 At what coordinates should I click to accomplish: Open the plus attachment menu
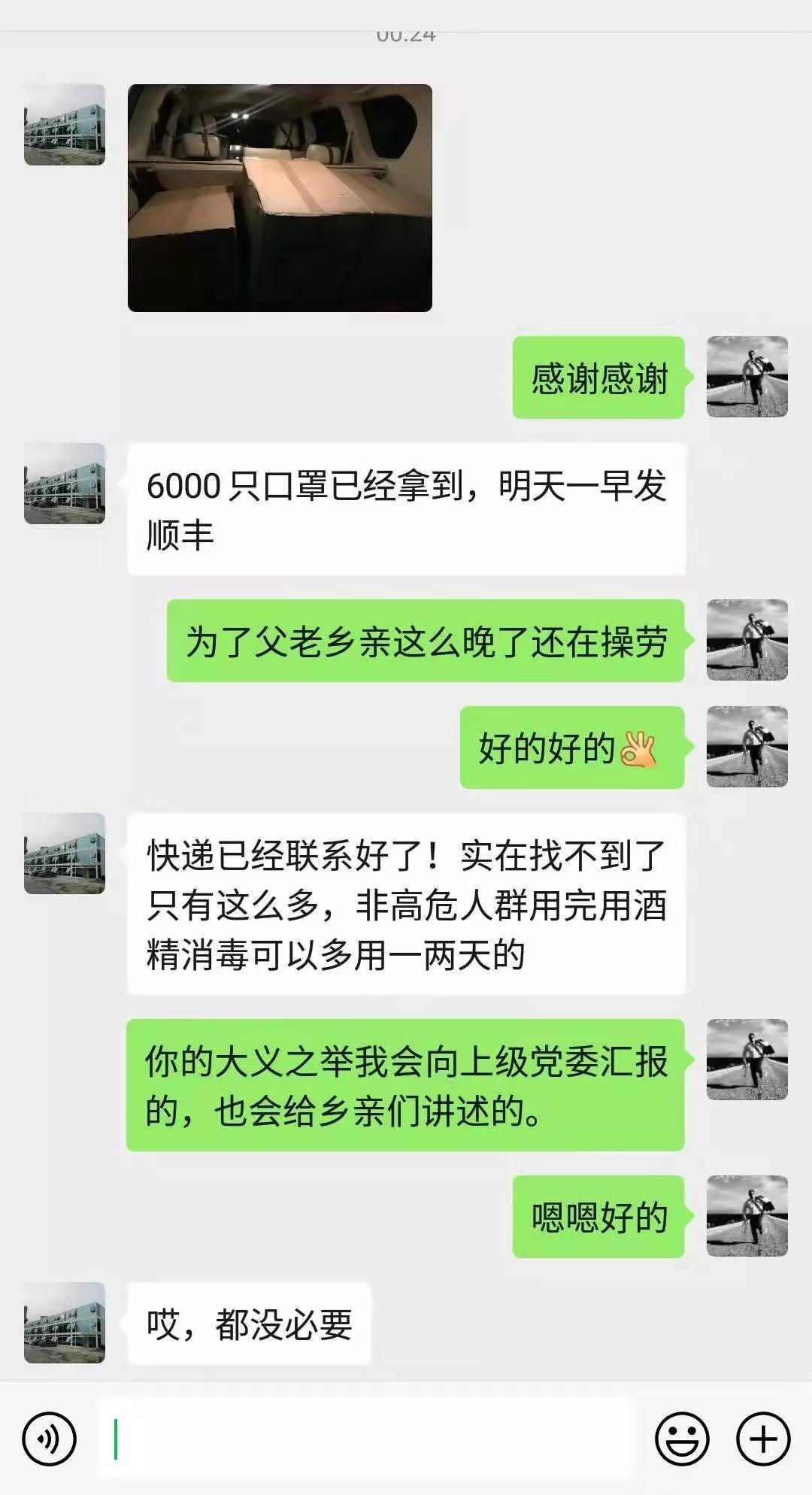click(763, 1439)
